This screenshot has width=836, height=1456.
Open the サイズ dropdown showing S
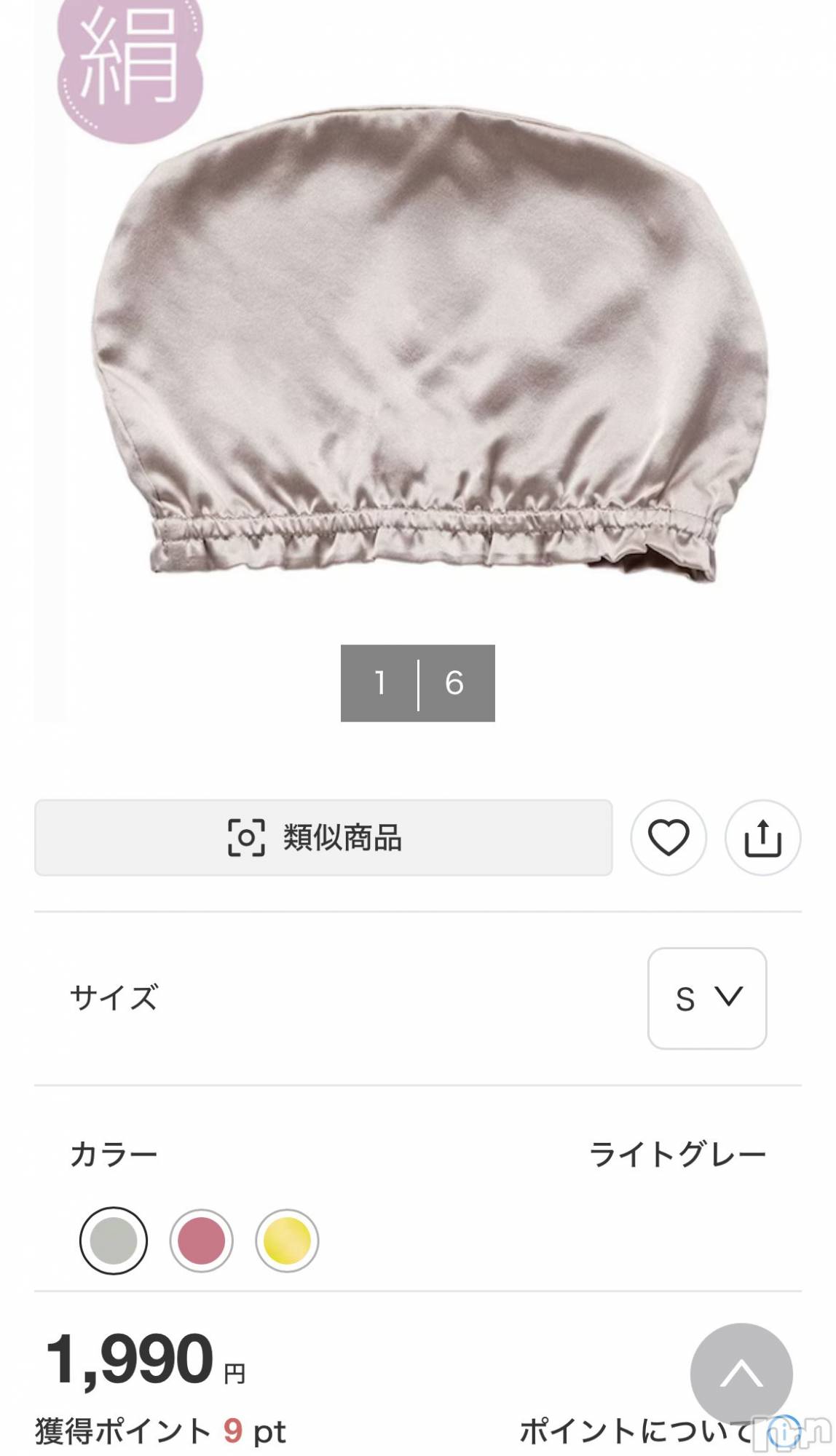pyautogui.click(x=706, y=998)
